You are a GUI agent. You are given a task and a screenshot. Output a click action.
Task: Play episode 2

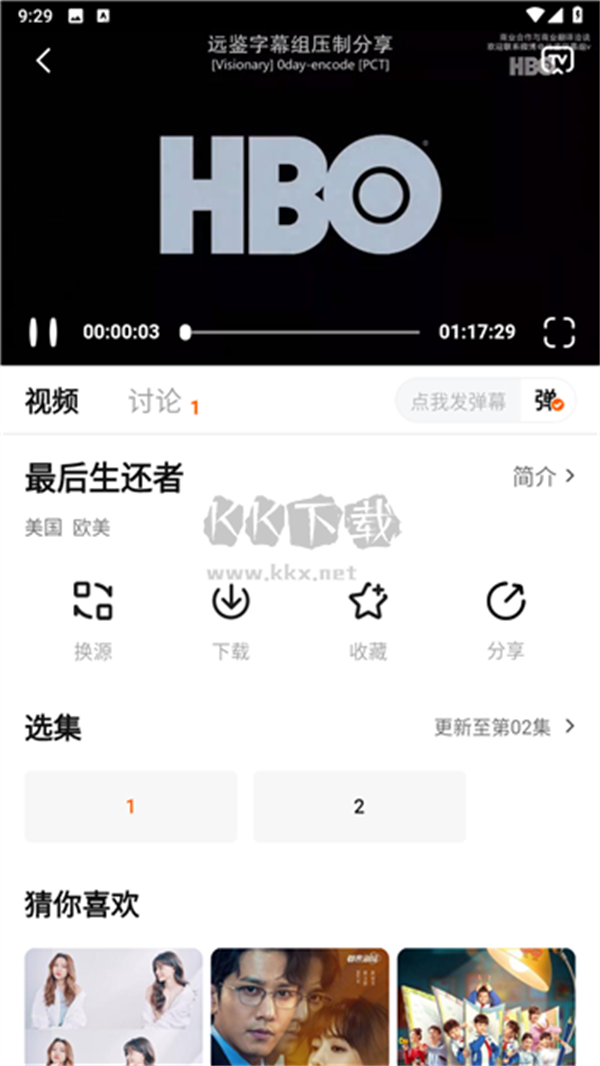point(359,806)
